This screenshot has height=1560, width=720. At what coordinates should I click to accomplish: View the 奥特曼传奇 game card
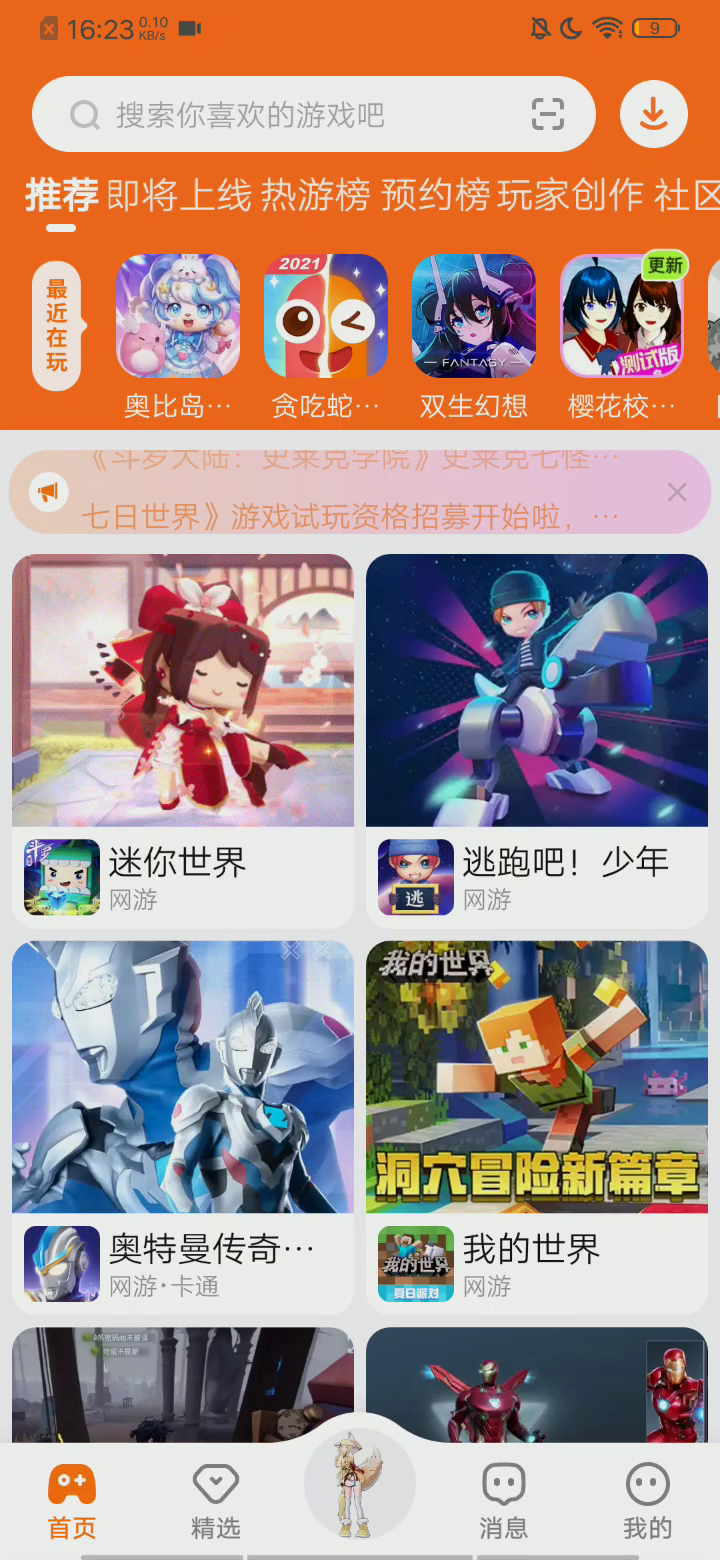tap(183, 1126)
